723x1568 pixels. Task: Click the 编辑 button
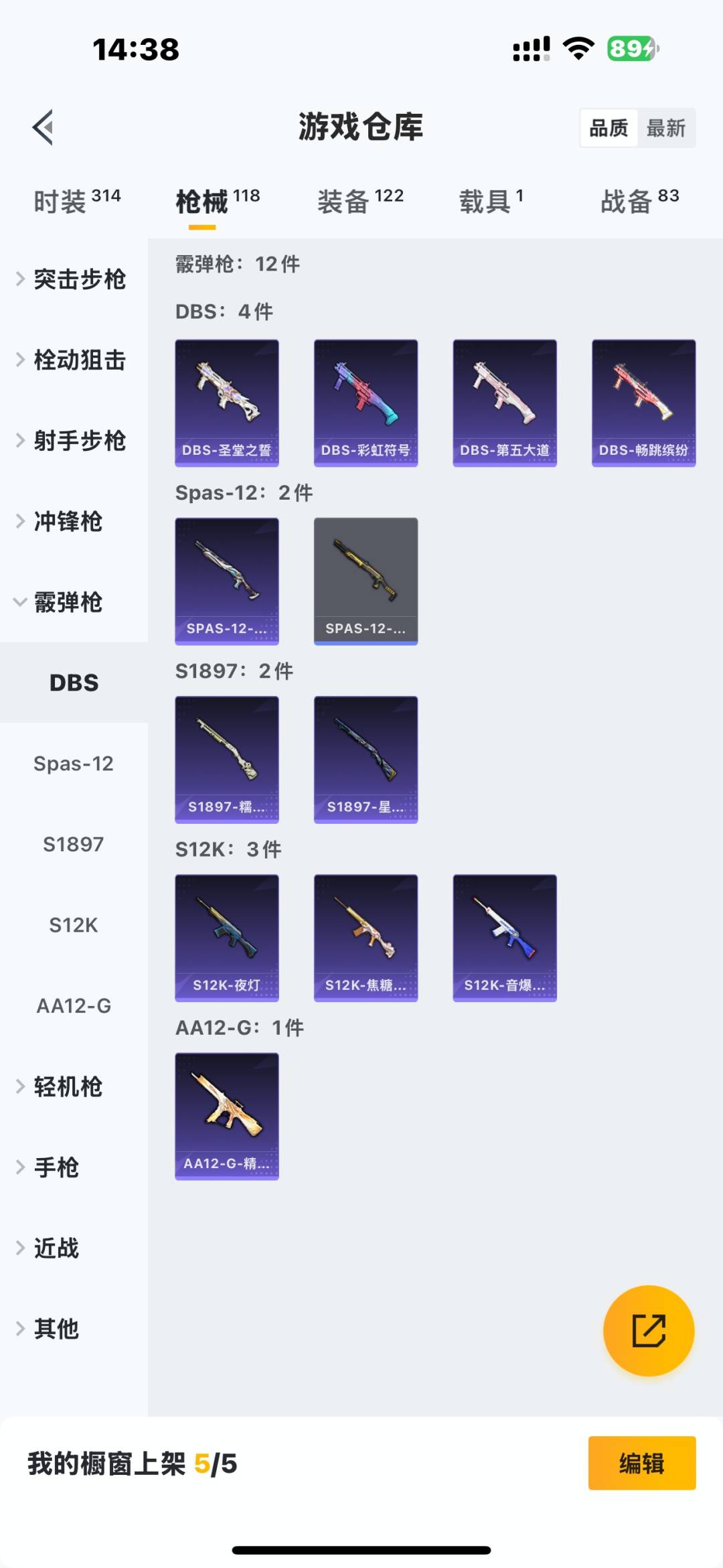[x=641, y=1464]
